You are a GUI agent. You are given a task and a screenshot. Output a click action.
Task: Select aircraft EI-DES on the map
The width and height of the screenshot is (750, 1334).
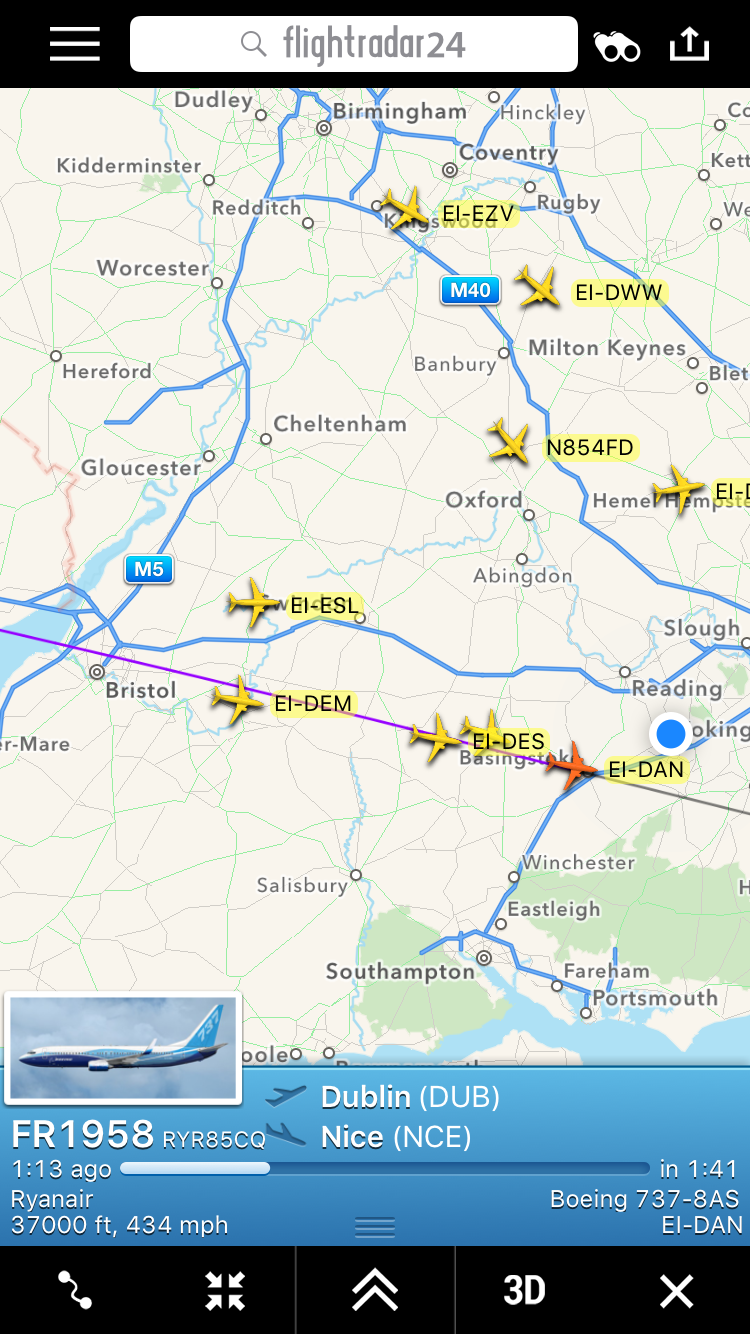point(485,730)
